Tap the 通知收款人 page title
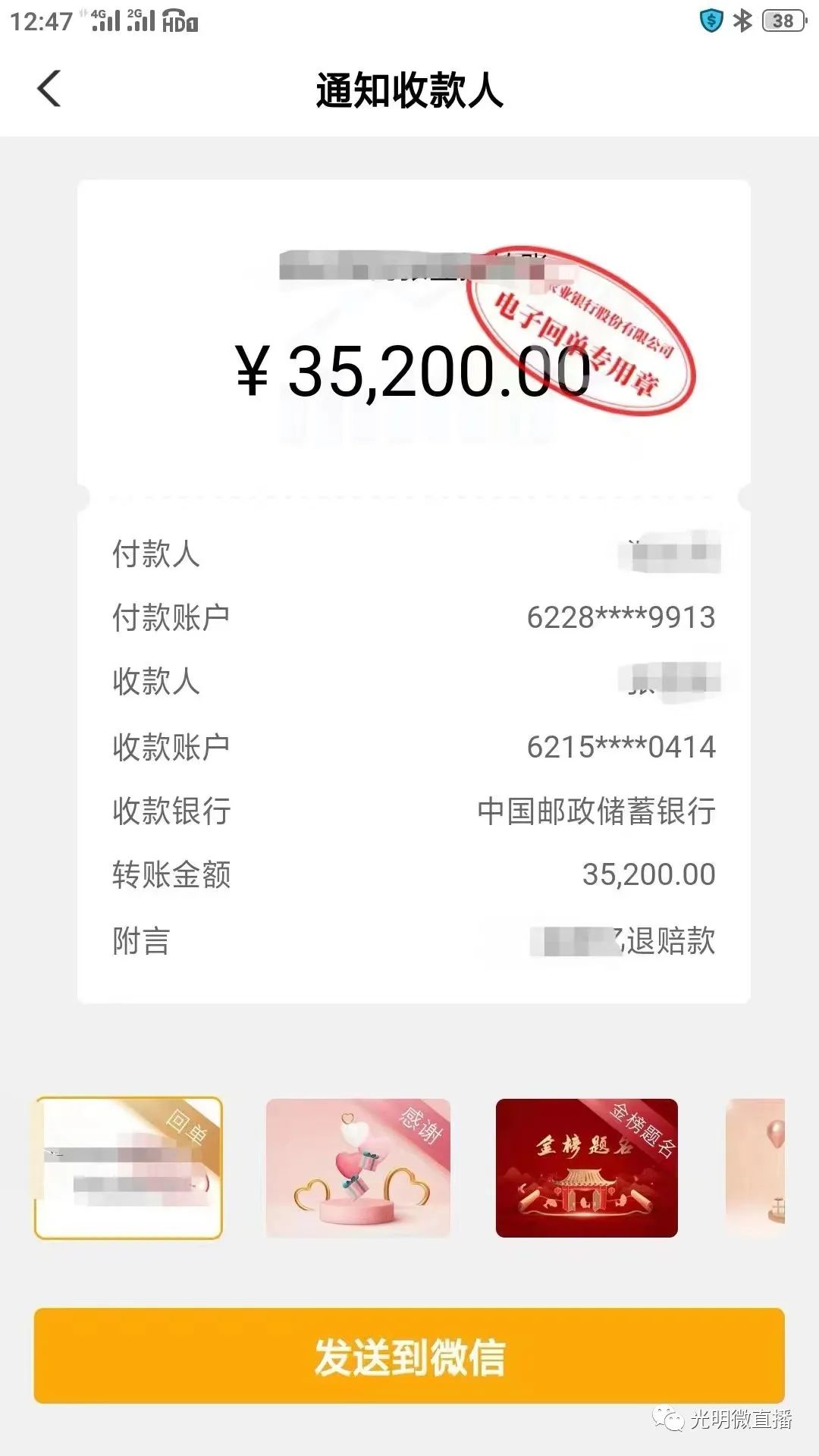 [409, 89]
